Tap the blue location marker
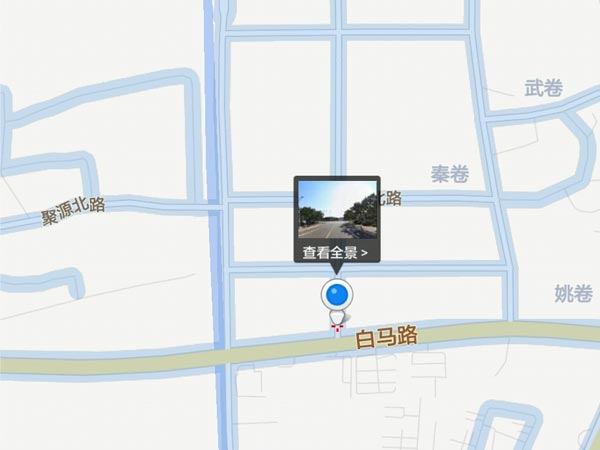This screenshot has width=600, height=450. (337, 295)
